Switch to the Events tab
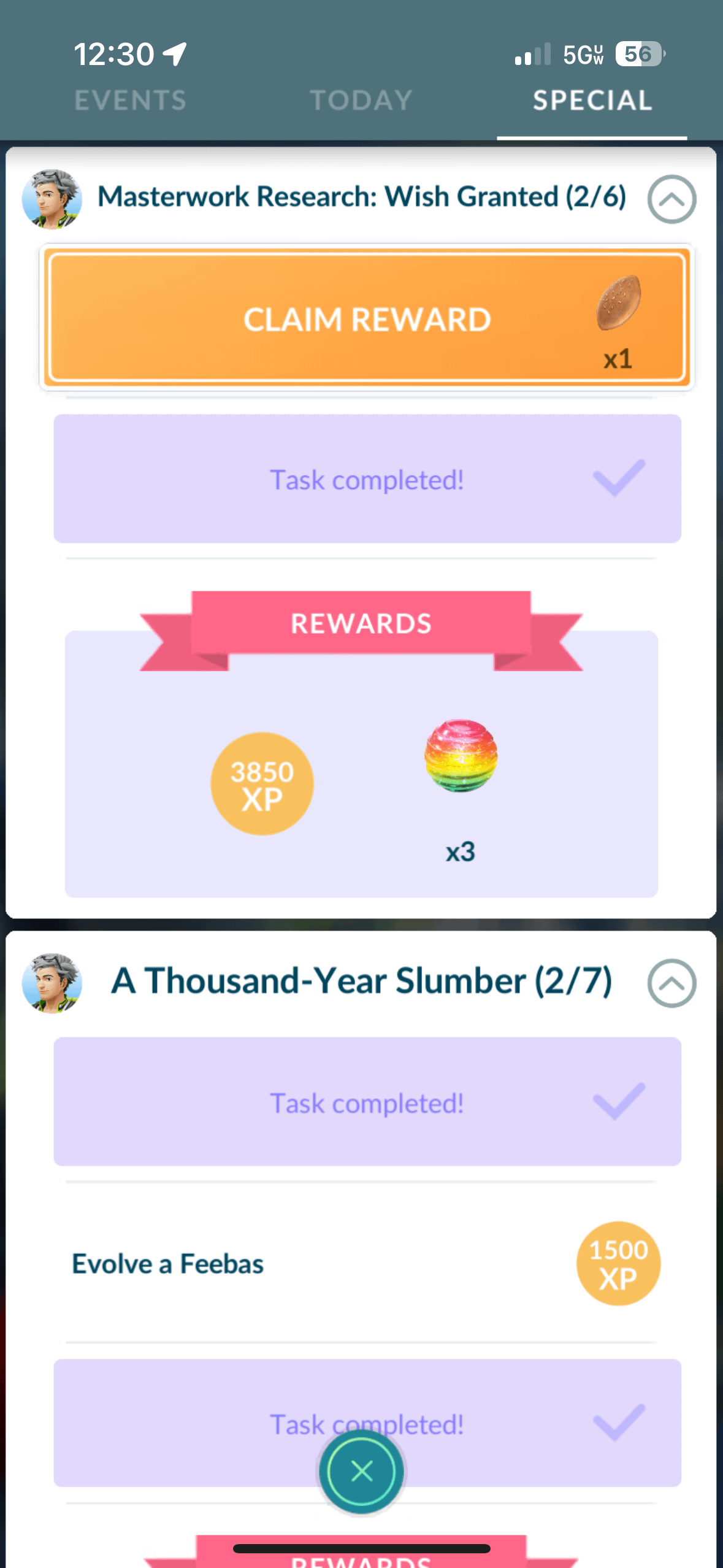The width and height of the screenshot is (723, 1568). pos(130,101)
